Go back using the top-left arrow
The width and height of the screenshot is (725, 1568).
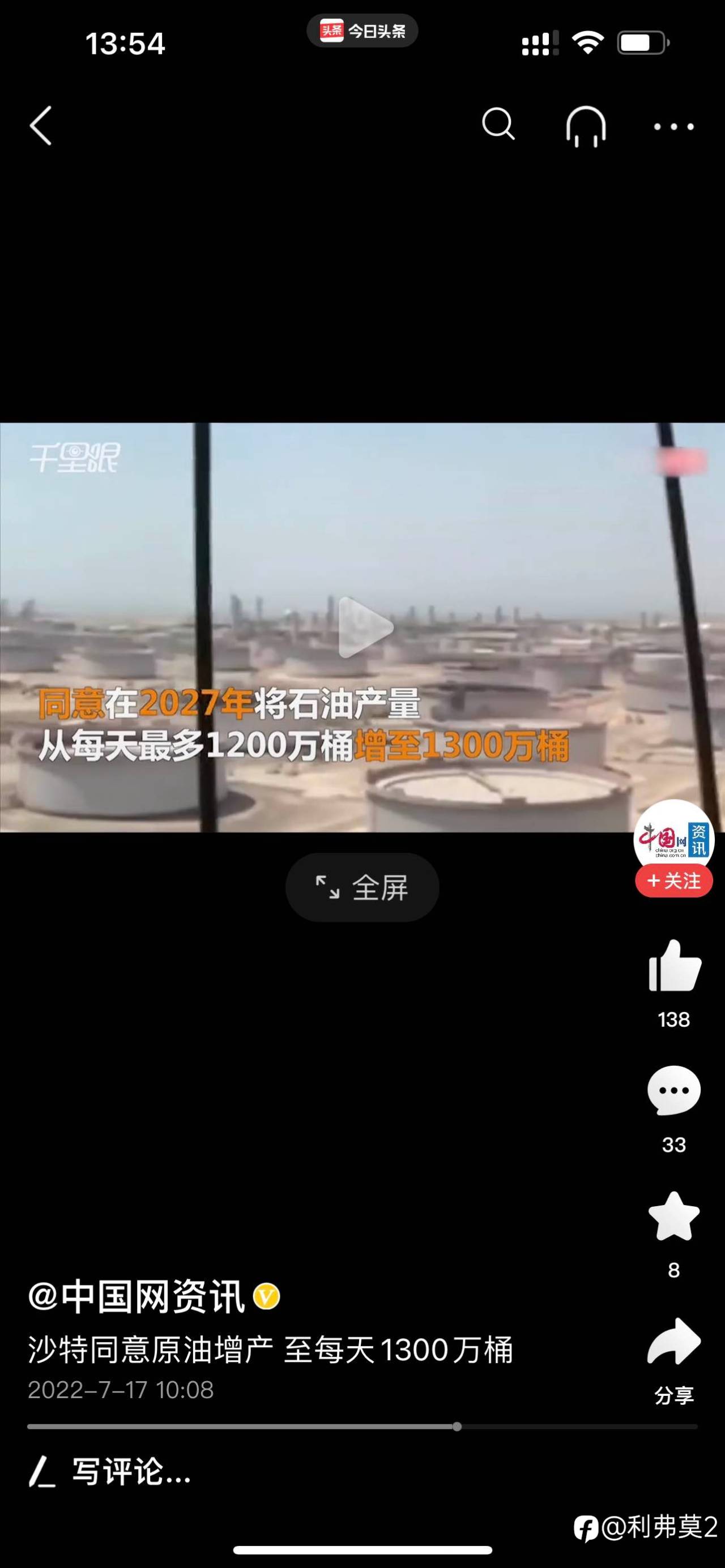pyautogui.click(x=41, y=126)
